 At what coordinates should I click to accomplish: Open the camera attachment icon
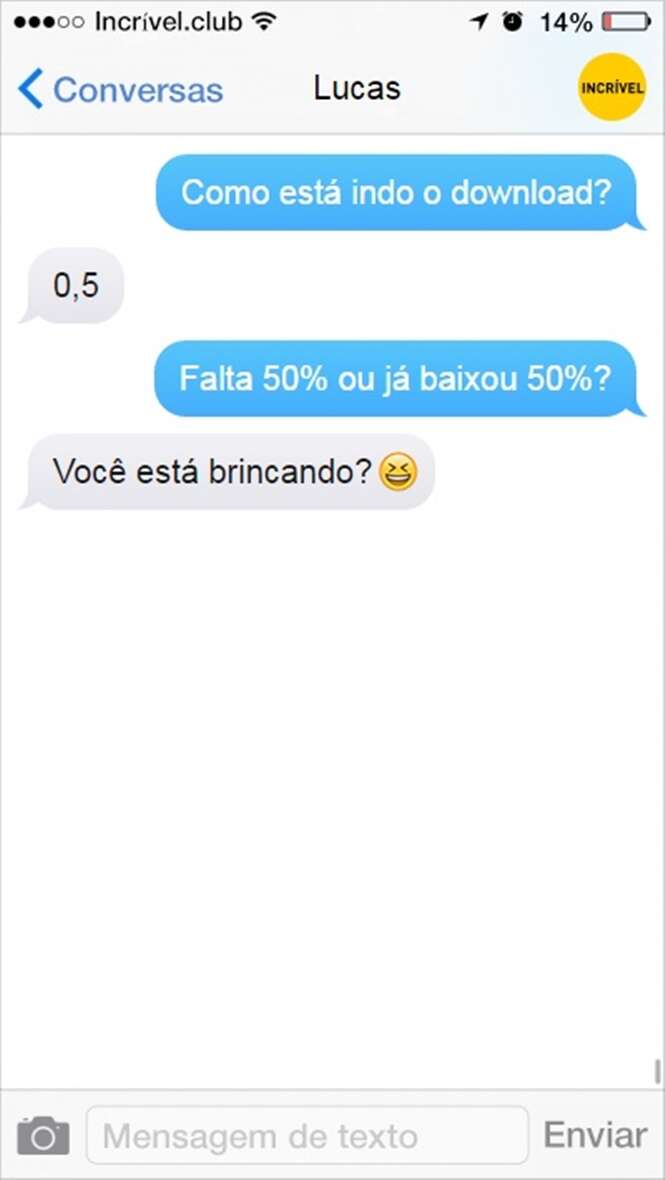coord(43,1136)
